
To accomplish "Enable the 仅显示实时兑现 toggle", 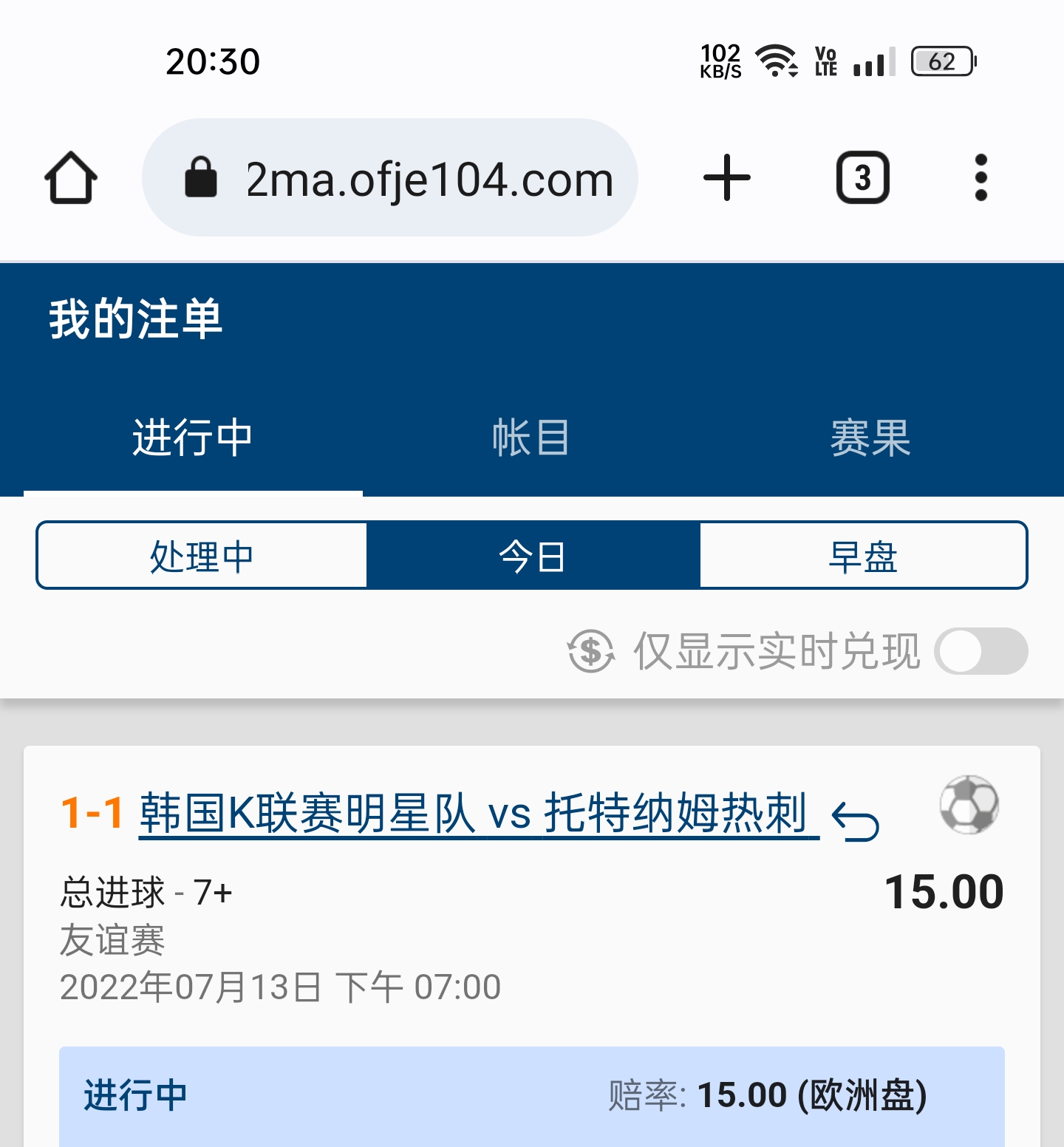I will point(981,651).
